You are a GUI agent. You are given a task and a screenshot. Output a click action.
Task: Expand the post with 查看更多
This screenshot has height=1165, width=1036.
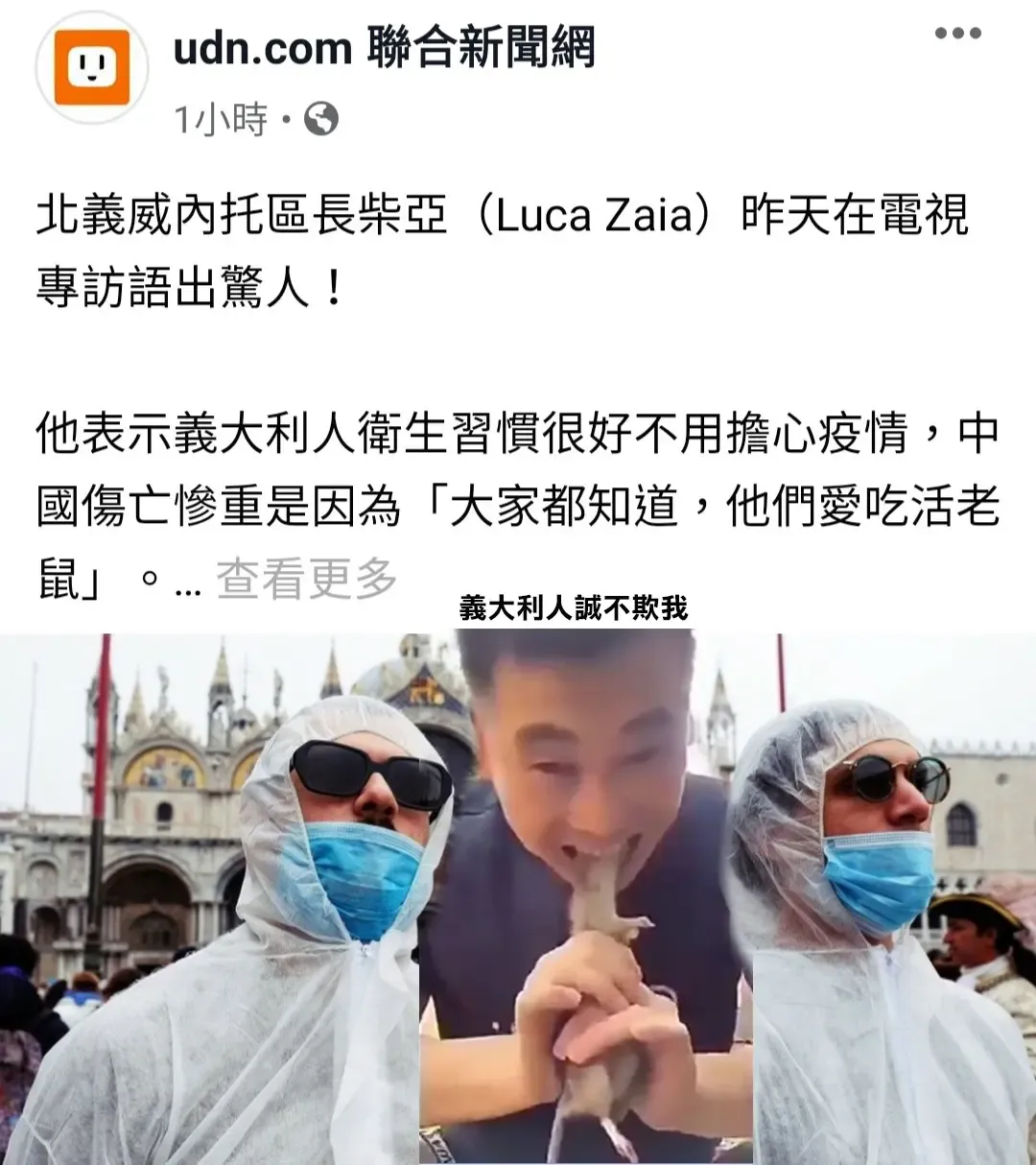pos(306,579)
